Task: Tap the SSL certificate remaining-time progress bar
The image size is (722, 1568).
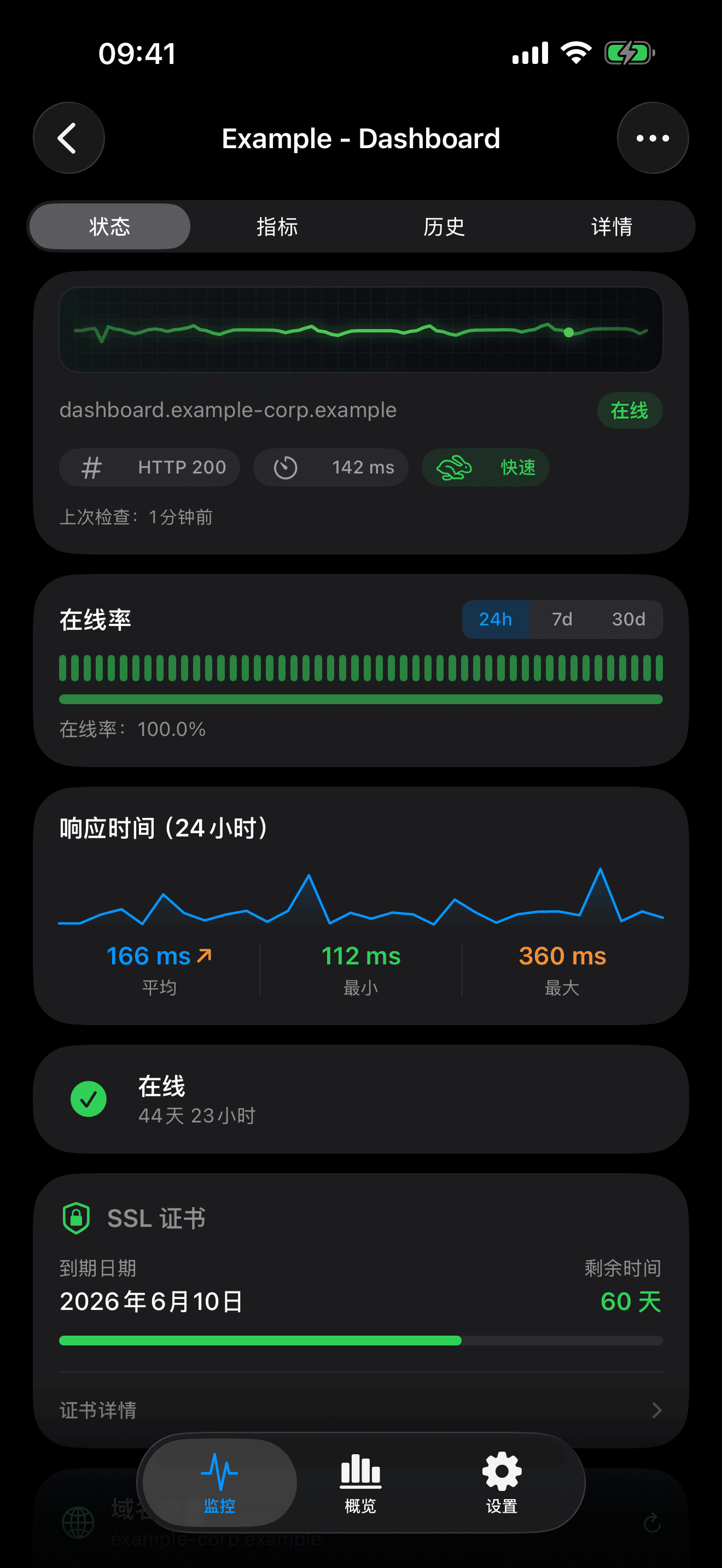Action: (x=361, y=1341)
